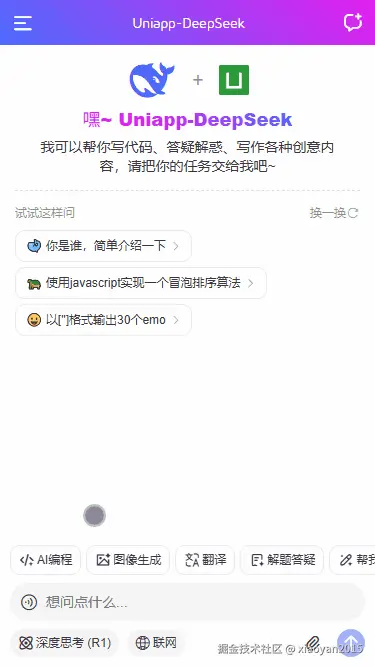Choose the 输出30个emo suggested prompt
The image size is (375, 667).
point(103,320)
